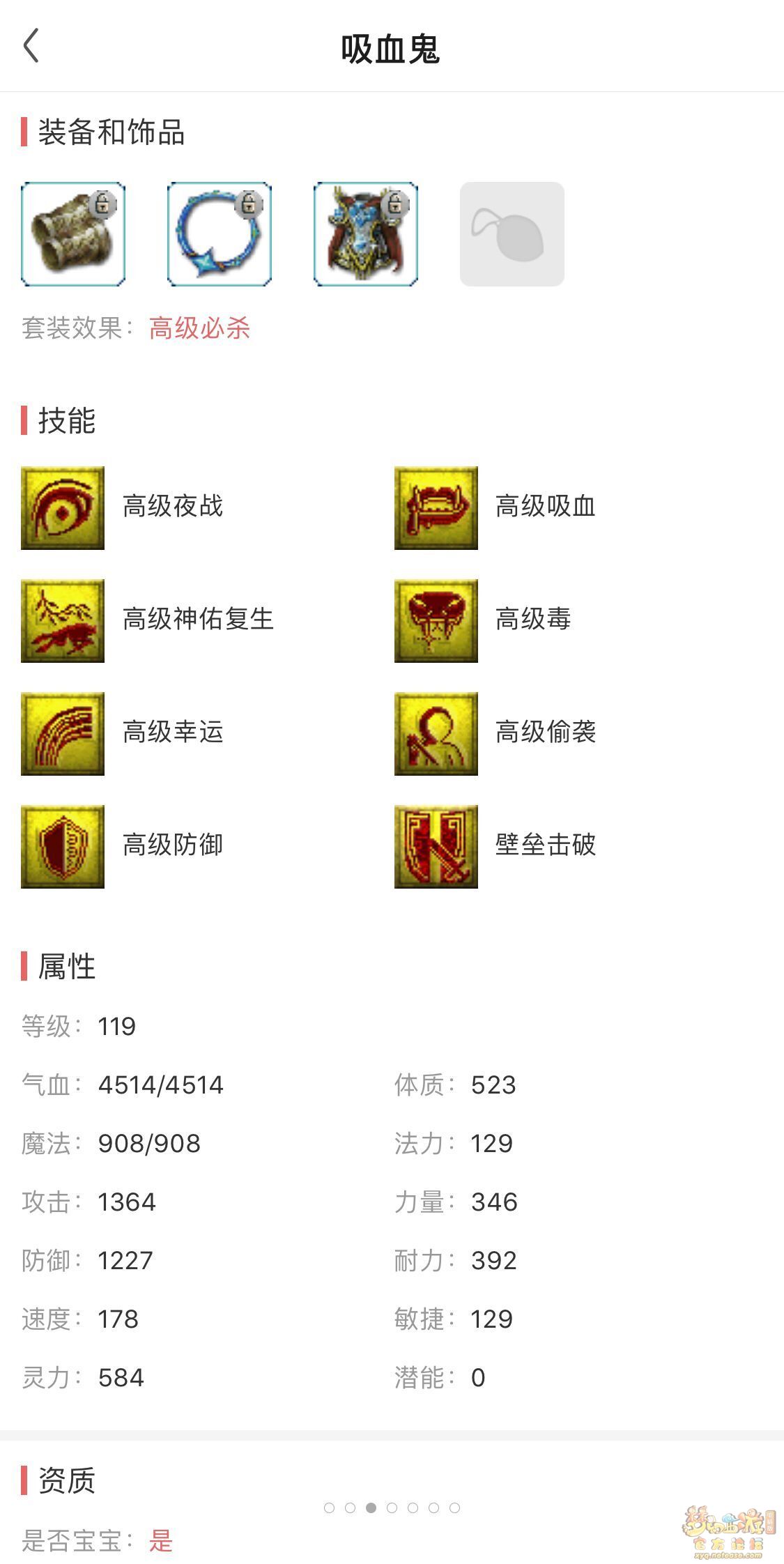Open the bracer equipment item
This screenshot has width=784, height=1564.
[73, 234]
